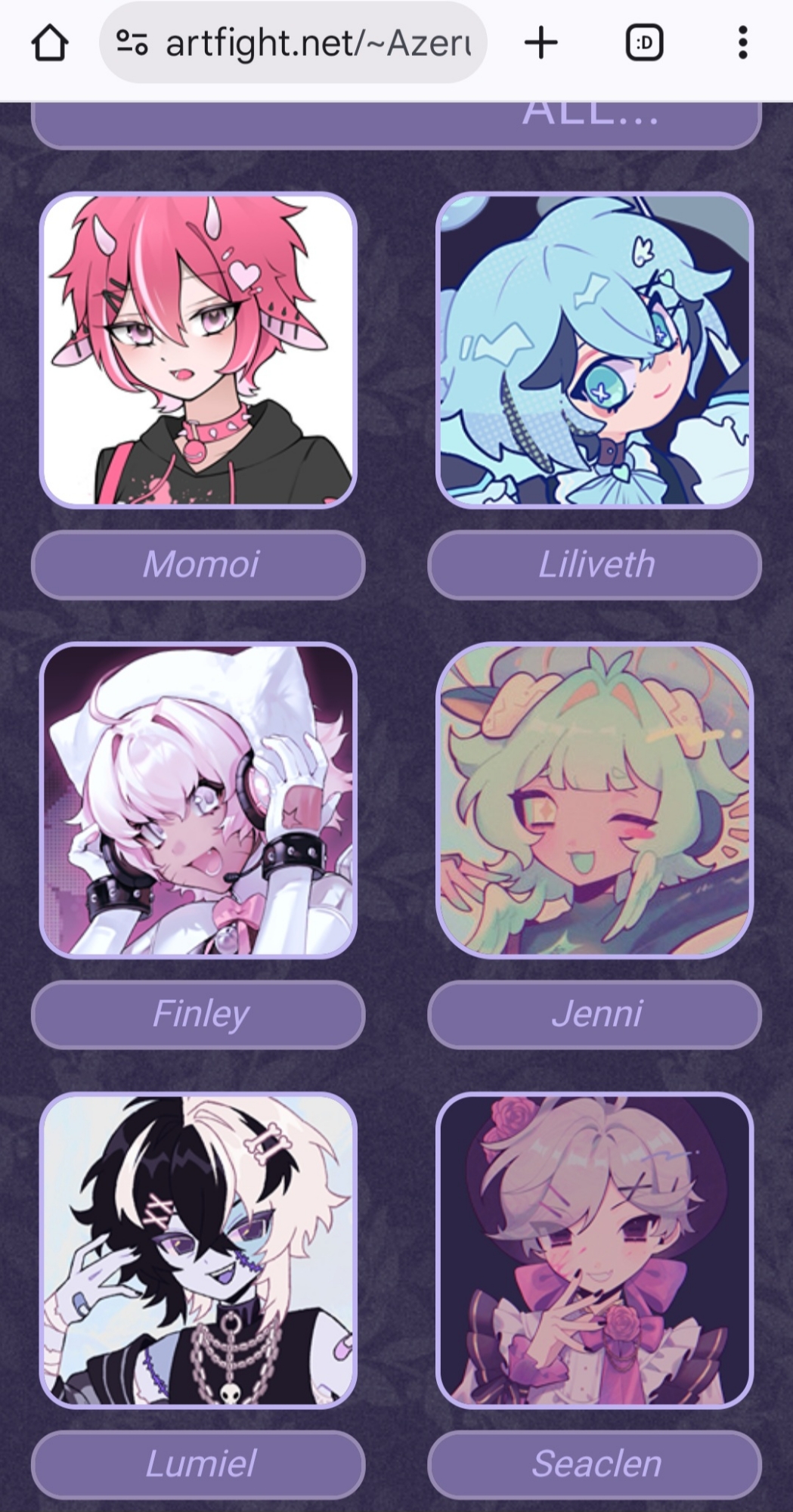
Task: Tap the Liliveth name button
Action: (594, 565)
